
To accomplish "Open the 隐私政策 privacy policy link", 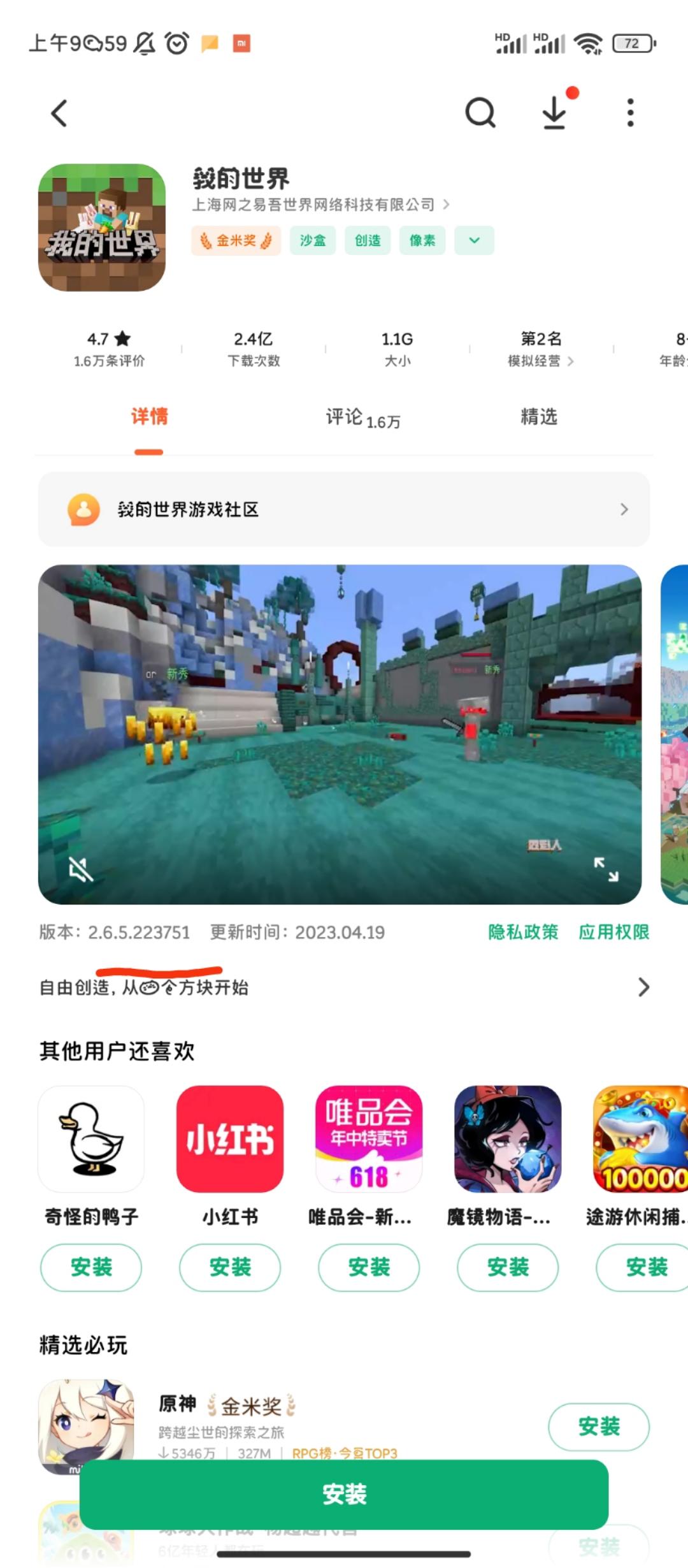I will tap(524, 933).
